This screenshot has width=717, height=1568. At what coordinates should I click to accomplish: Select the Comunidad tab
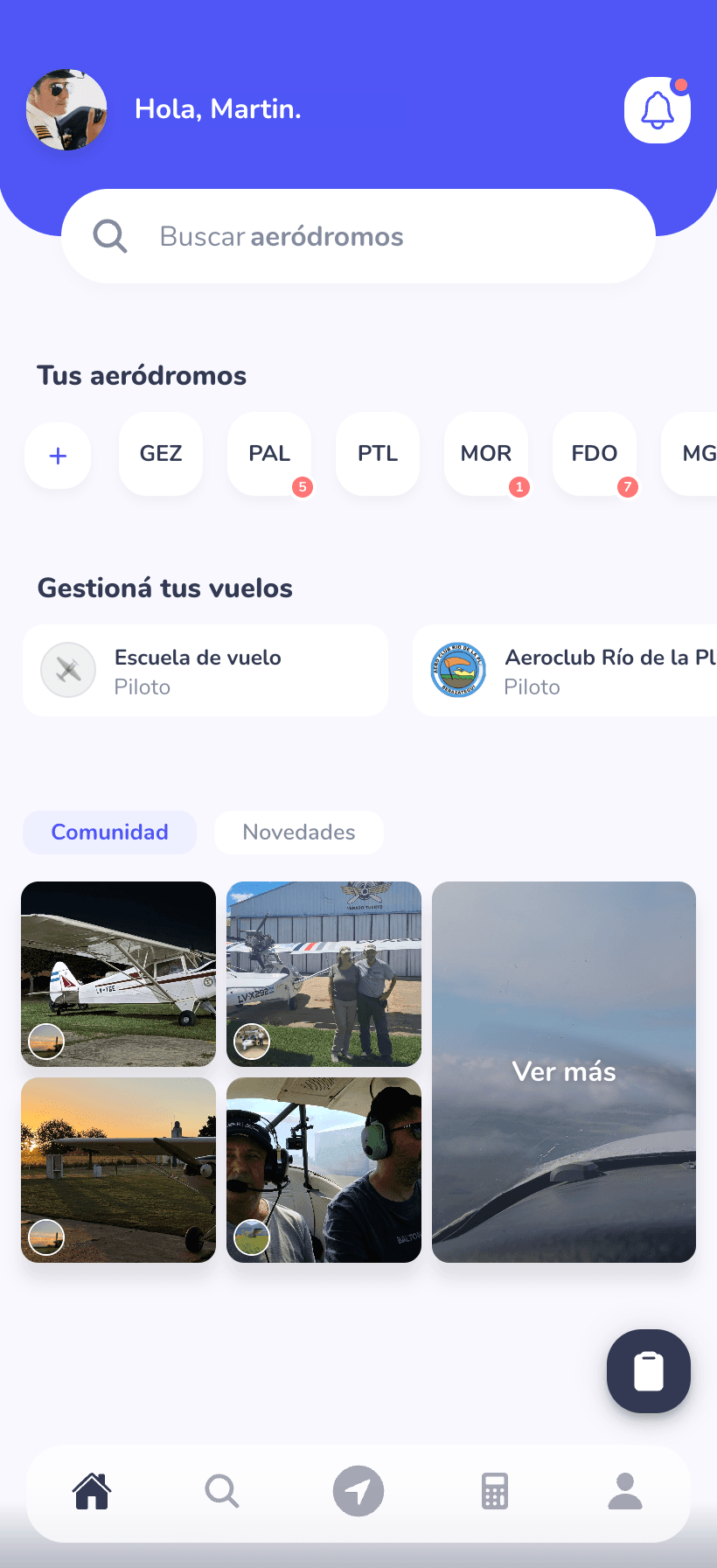point(109,832)
